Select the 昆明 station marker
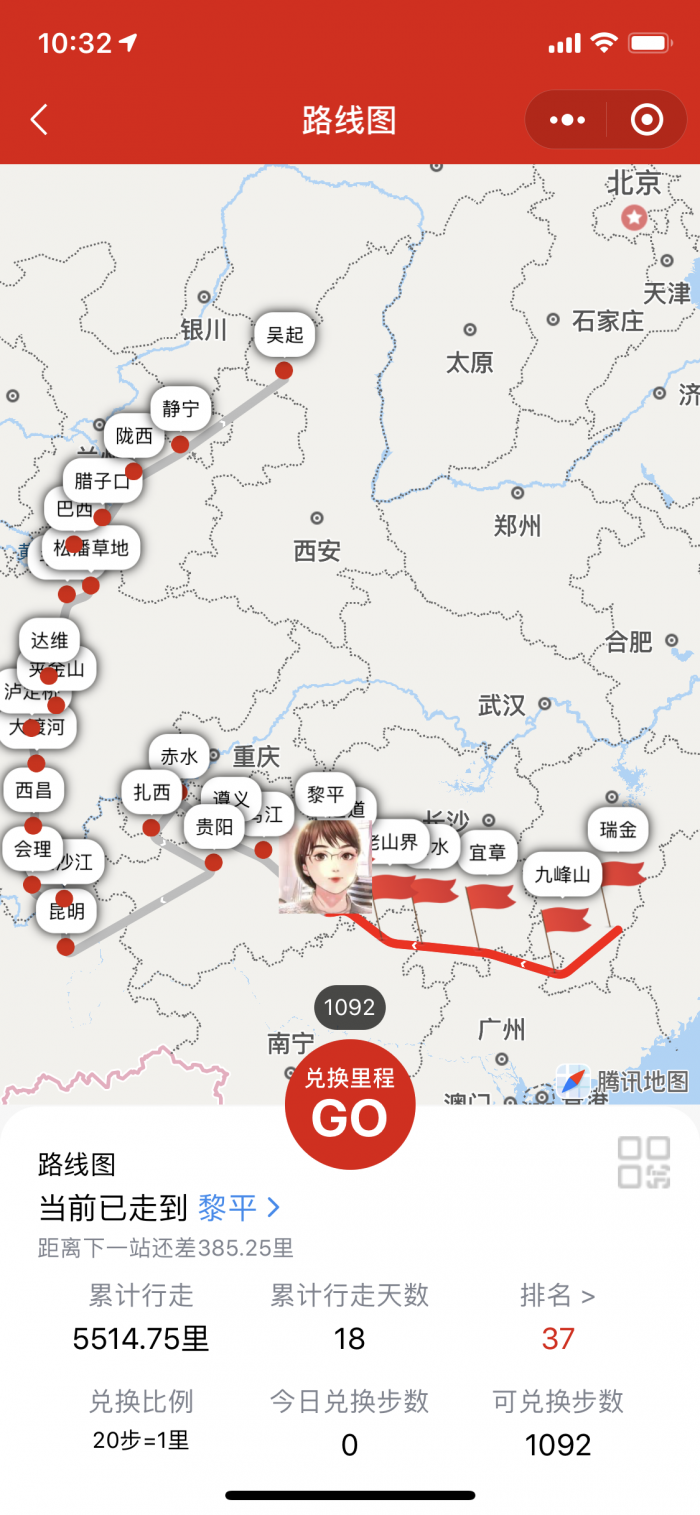This screenshot has width=700, height=1515. click(67, 911)
